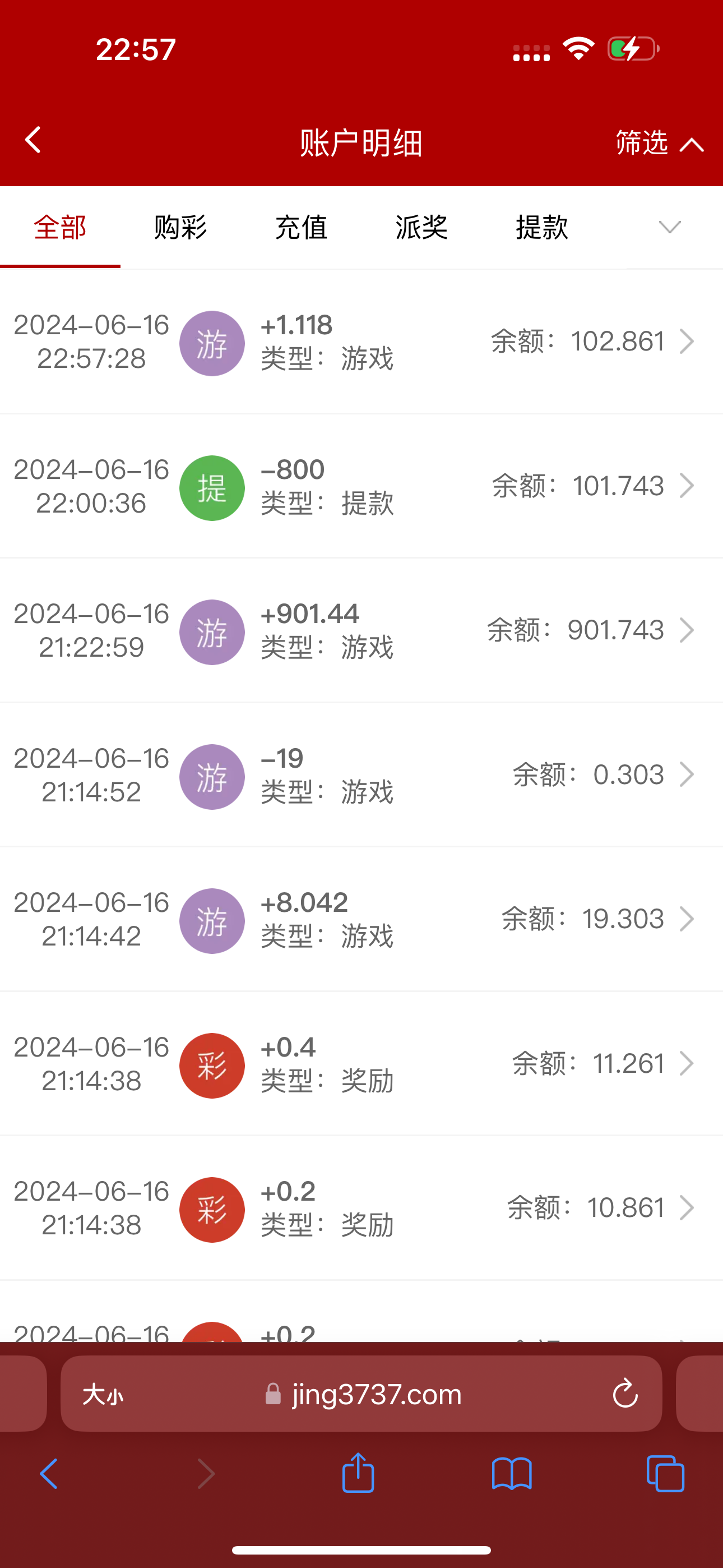Viewport: 723px width, 1568px height.
Task: Open Safari's share sheet
Action: click(x=358, y=1474)
